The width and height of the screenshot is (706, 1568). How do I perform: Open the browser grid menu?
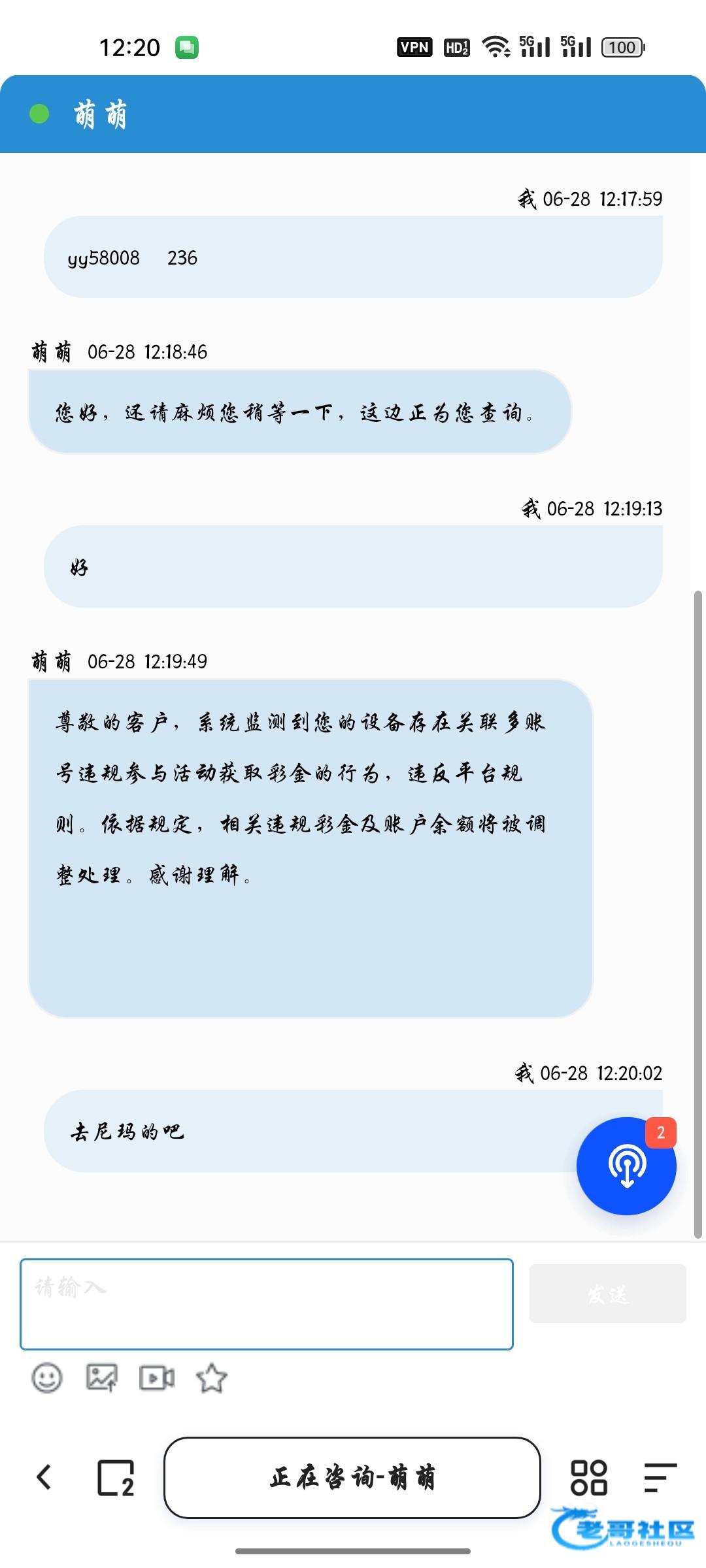[x=588, y=1477]
